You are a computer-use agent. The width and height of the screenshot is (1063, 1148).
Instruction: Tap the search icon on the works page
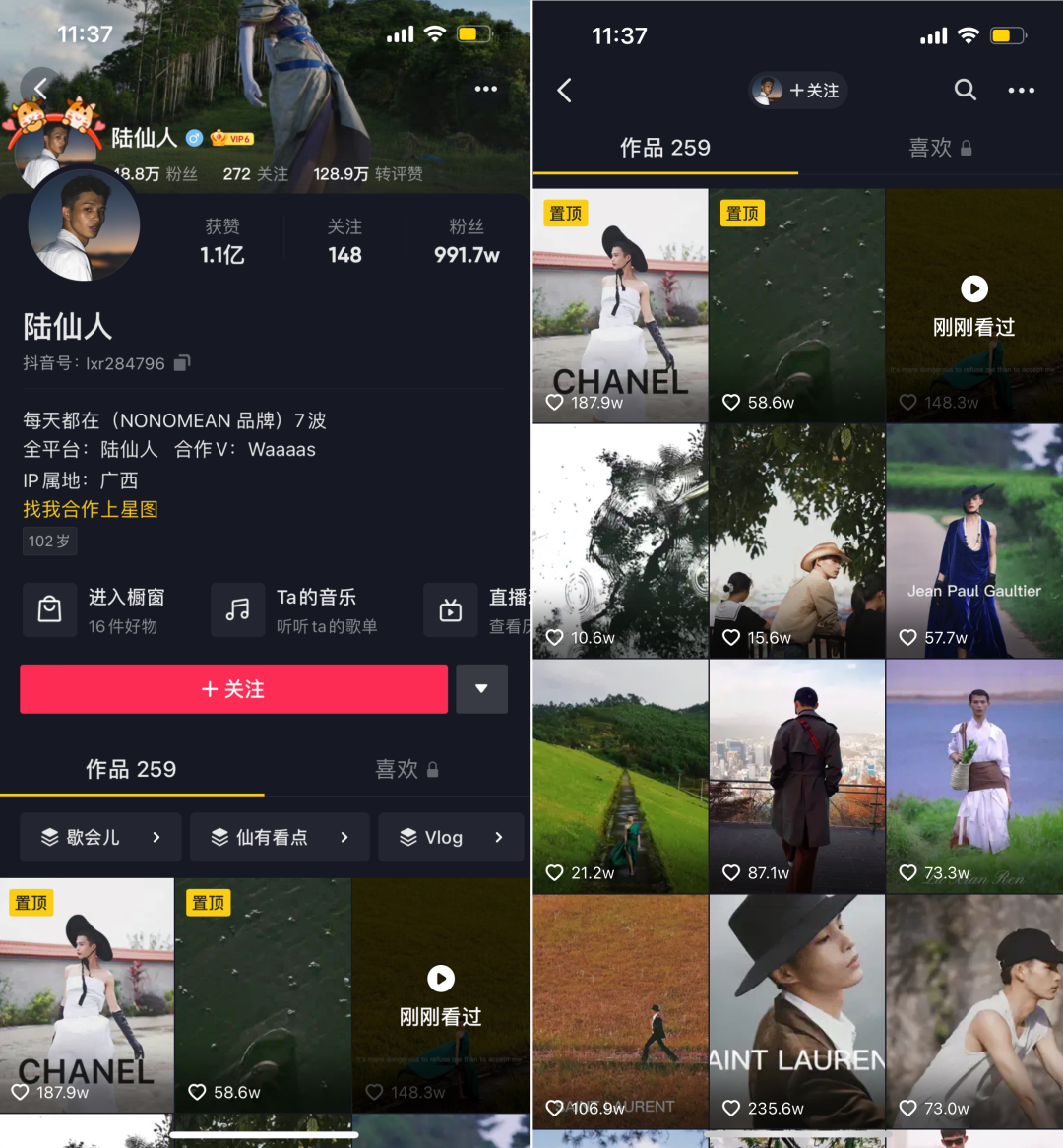tap(965, 90)
